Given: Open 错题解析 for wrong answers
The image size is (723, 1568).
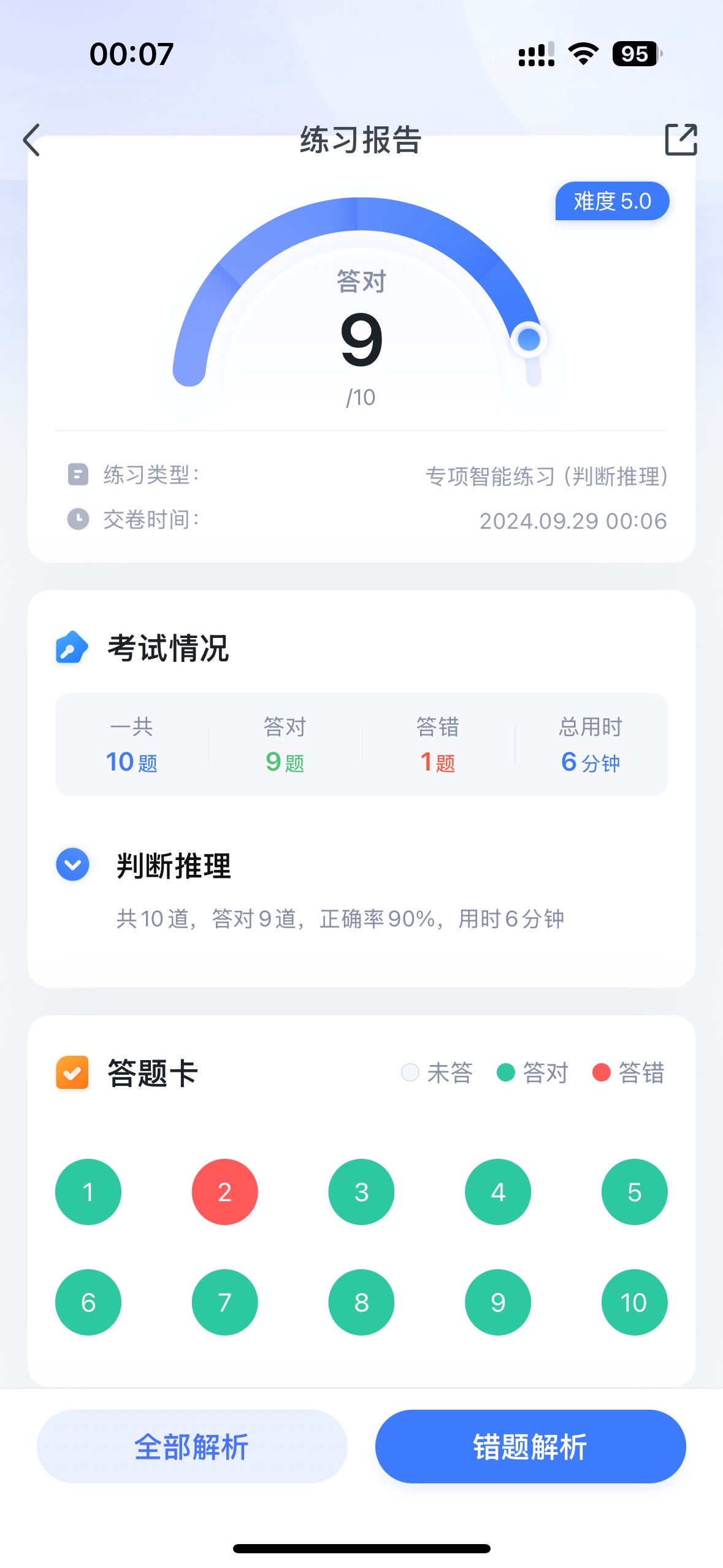Looking at the screenshot, I should [530, 1447].
